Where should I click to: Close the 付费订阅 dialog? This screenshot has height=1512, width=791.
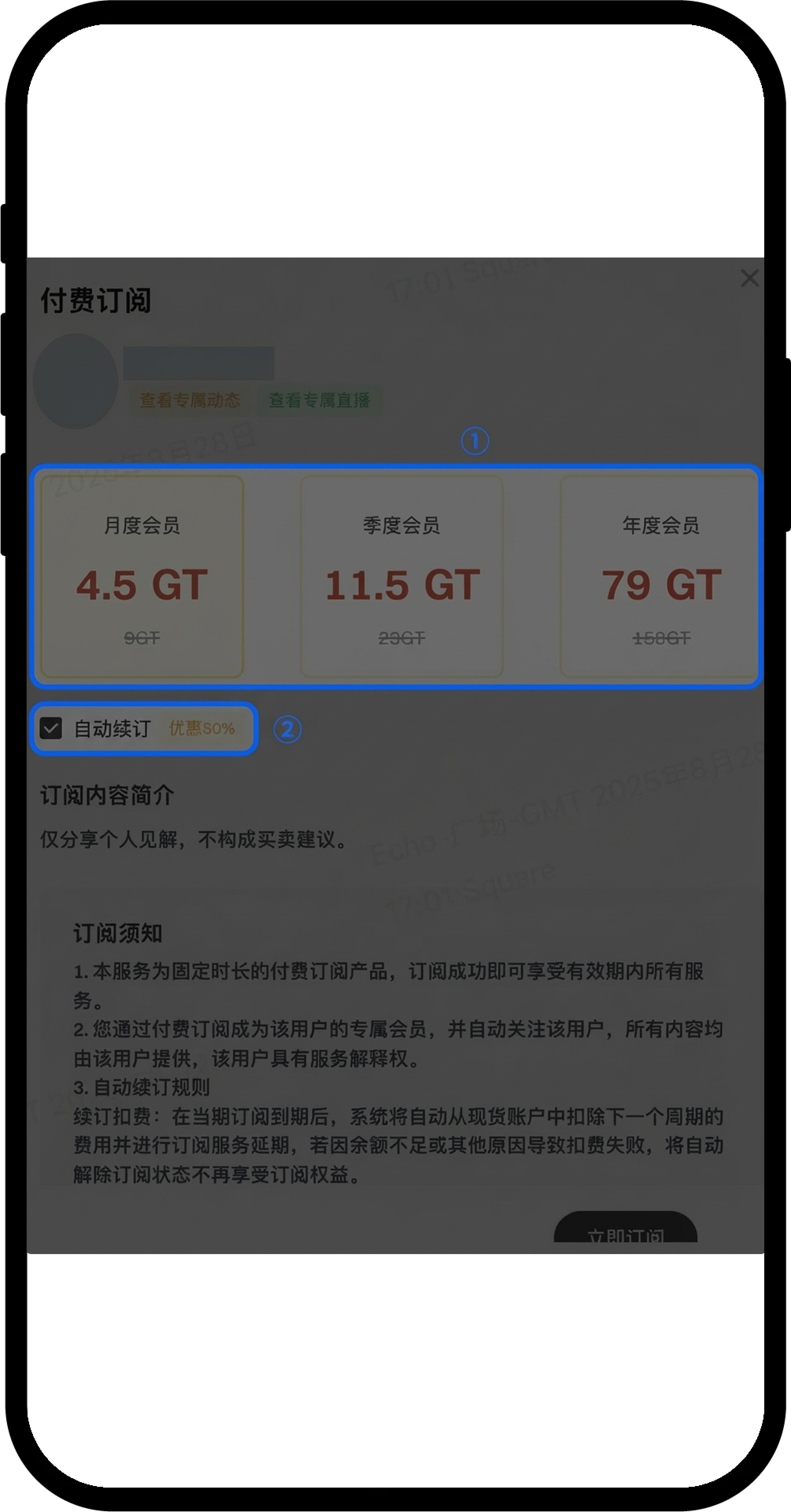pos(749,278)
